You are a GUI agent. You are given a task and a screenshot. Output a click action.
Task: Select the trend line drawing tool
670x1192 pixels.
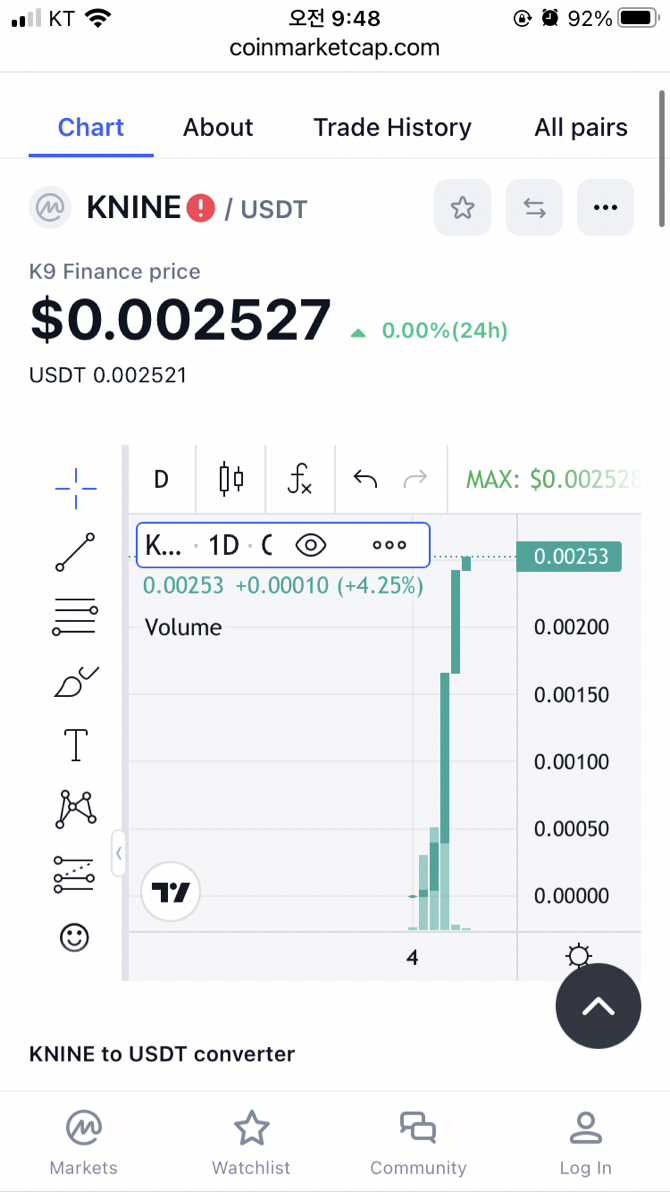point(75,552)
